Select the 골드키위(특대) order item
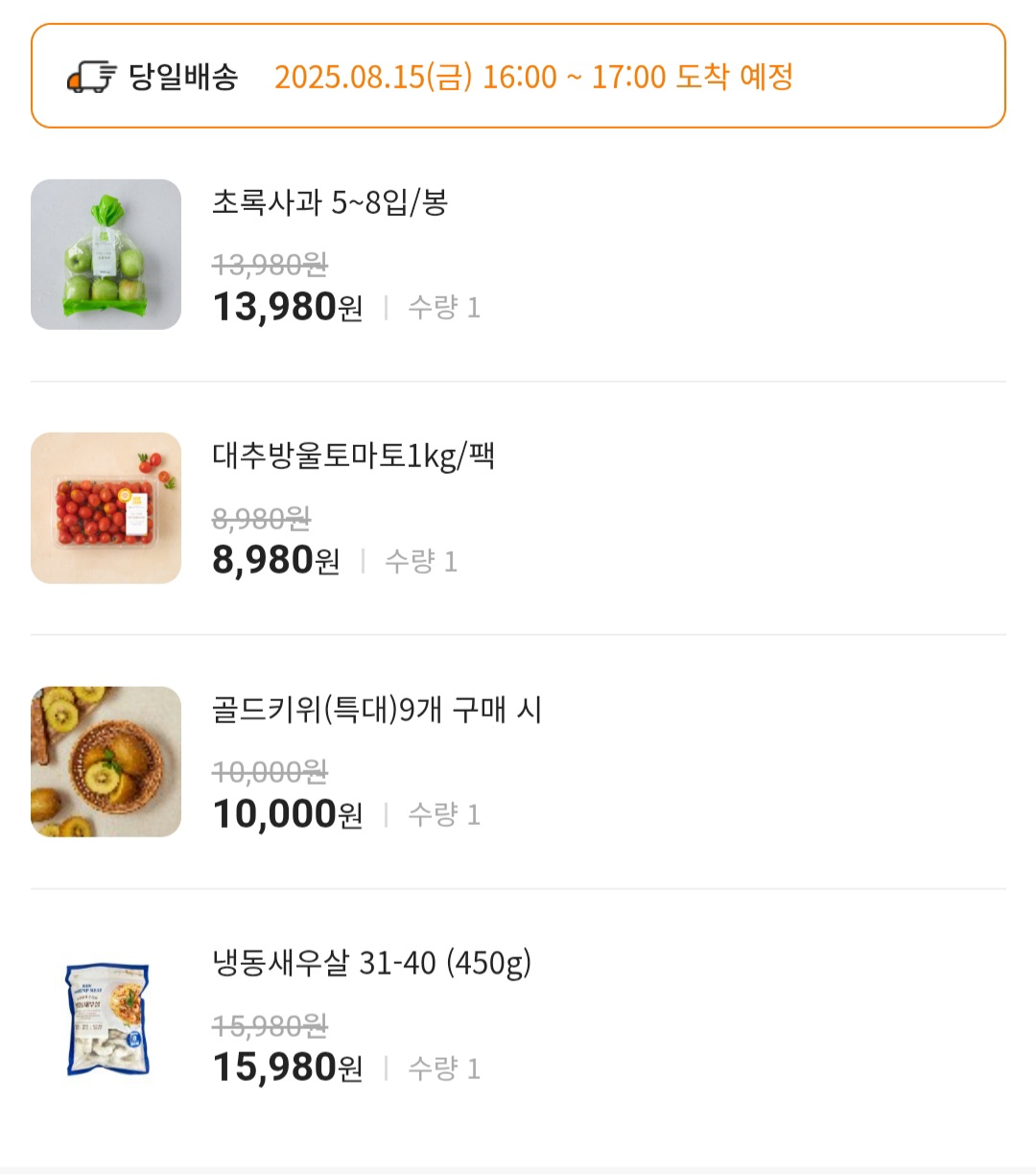 (376, 711)
